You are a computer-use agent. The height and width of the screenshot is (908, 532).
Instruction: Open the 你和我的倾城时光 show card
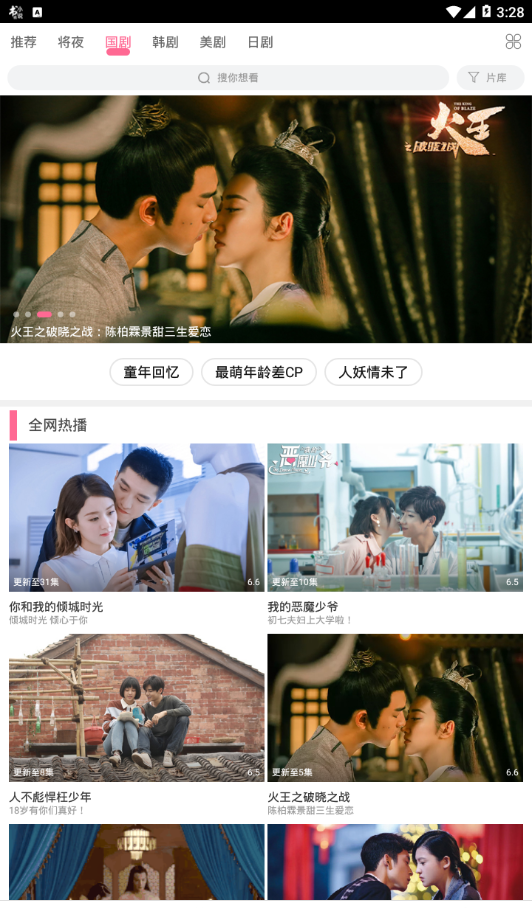137,534
